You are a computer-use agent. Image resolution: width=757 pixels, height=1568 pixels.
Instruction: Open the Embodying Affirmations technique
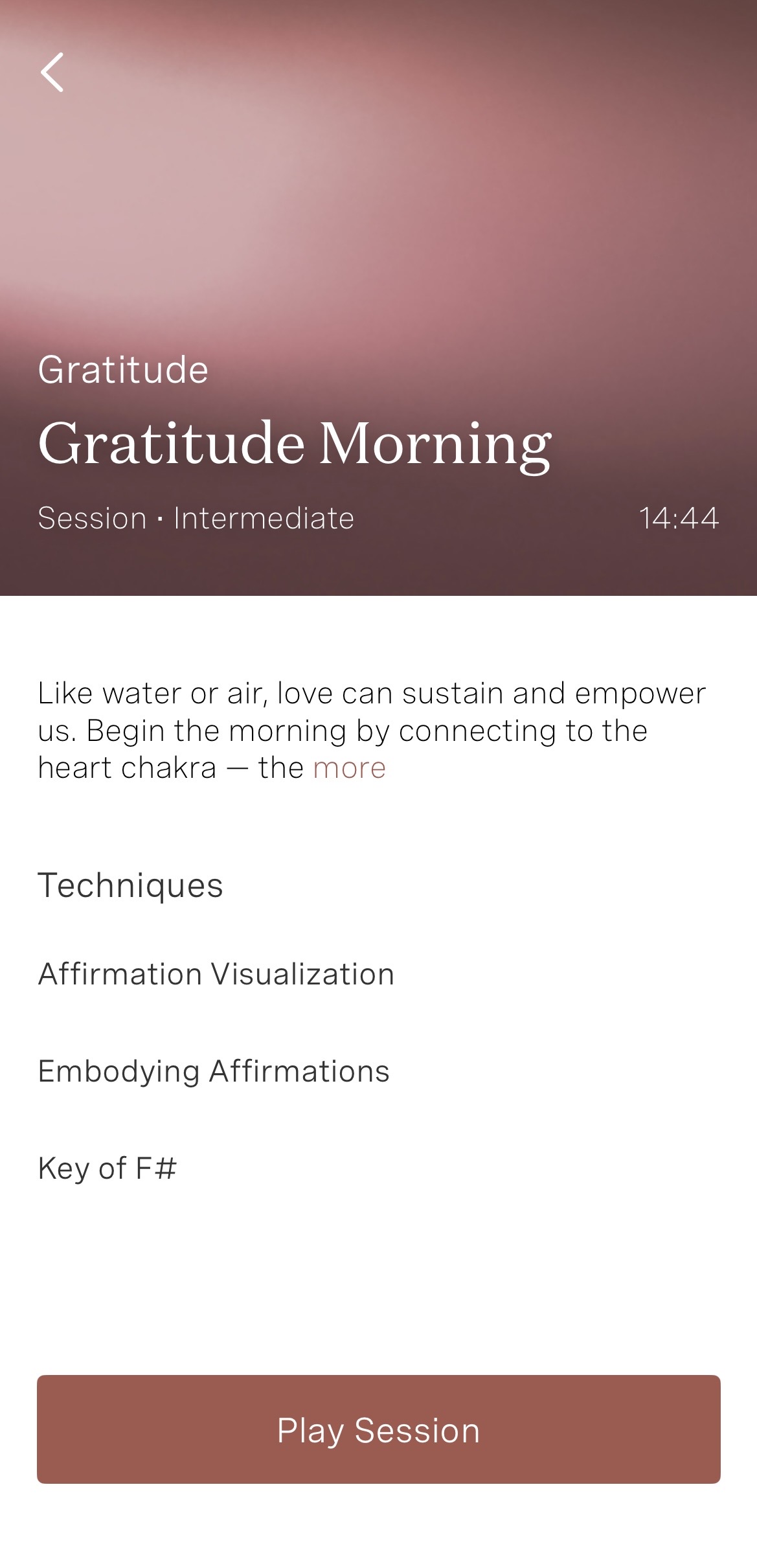[214, 1071]
